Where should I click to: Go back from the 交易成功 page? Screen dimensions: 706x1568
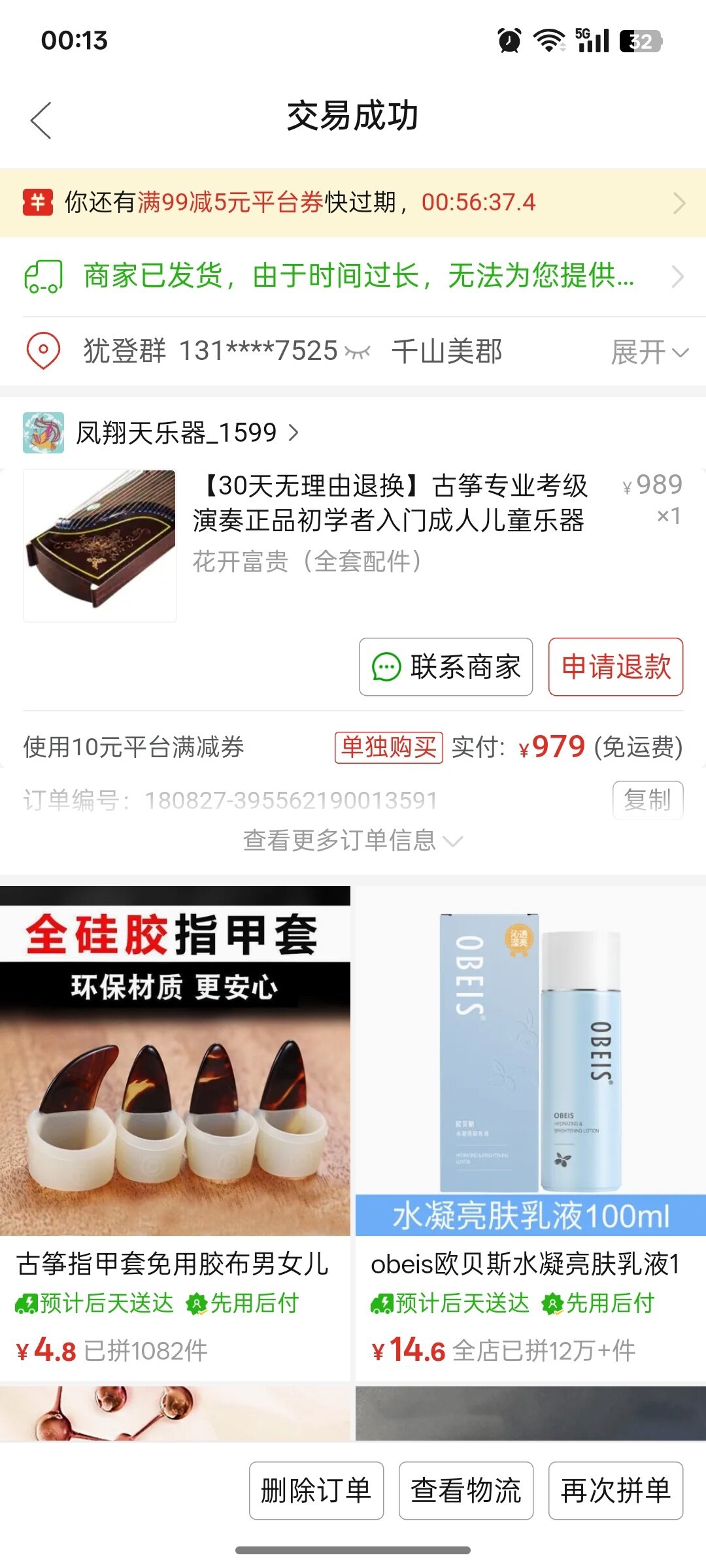[x=41, y=120]
